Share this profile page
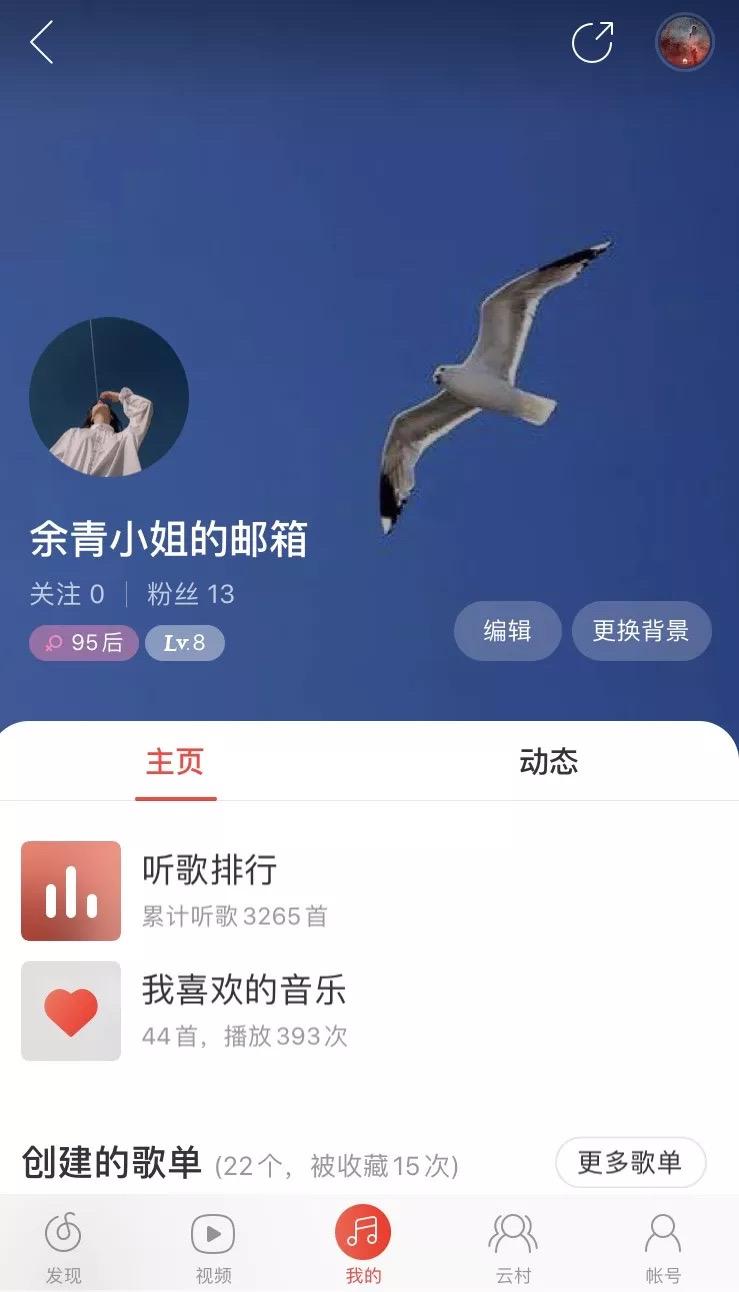 [x=591, y=43]
